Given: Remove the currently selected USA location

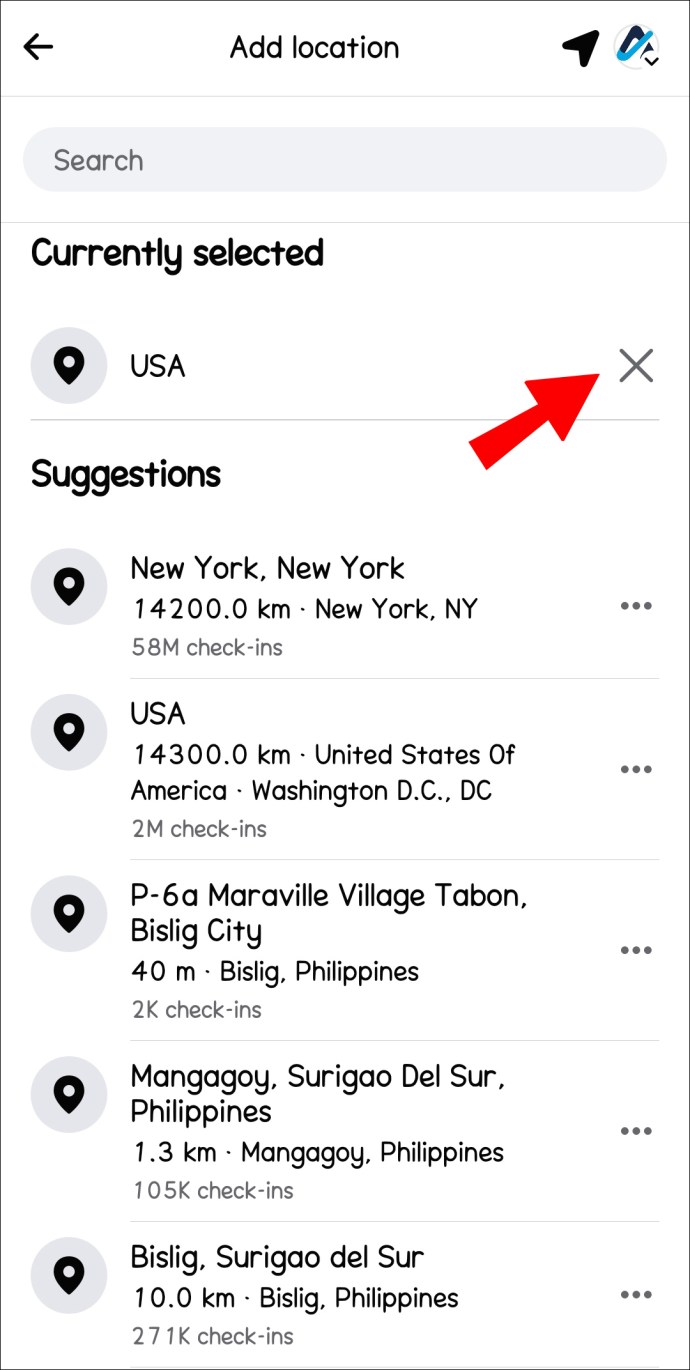Looking at the screenshot, I should [636, 366].
